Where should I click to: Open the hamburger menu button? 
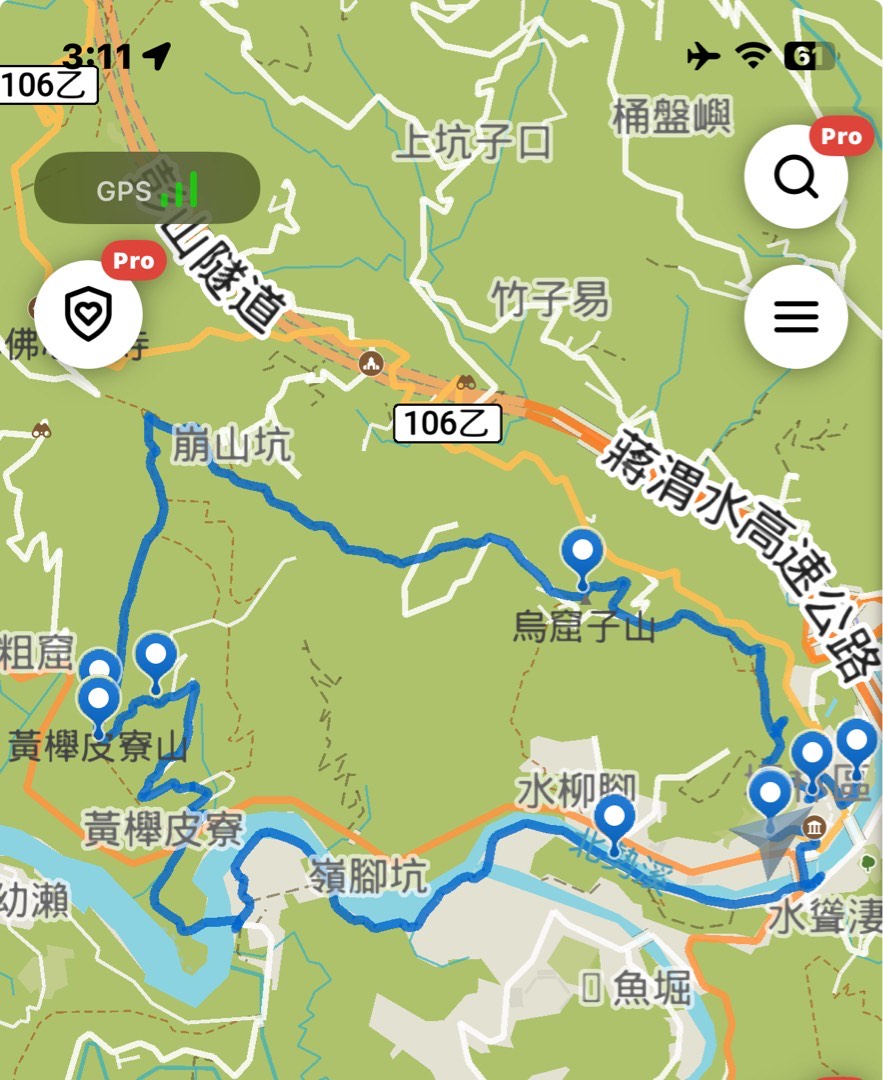(x=796, y=316)
